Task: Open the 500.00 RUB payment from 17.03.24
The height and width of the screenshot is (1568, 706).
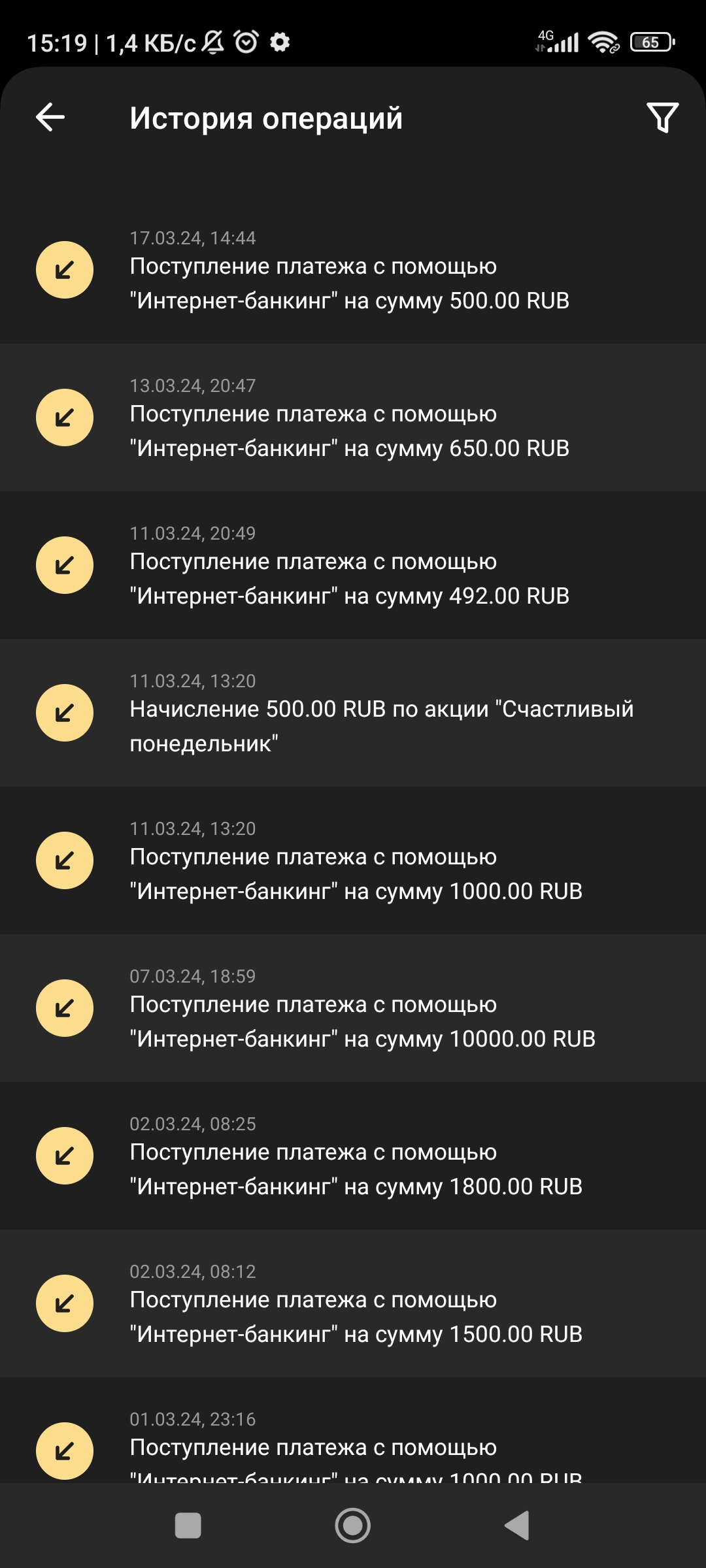Action: click(x=353, y=270)
